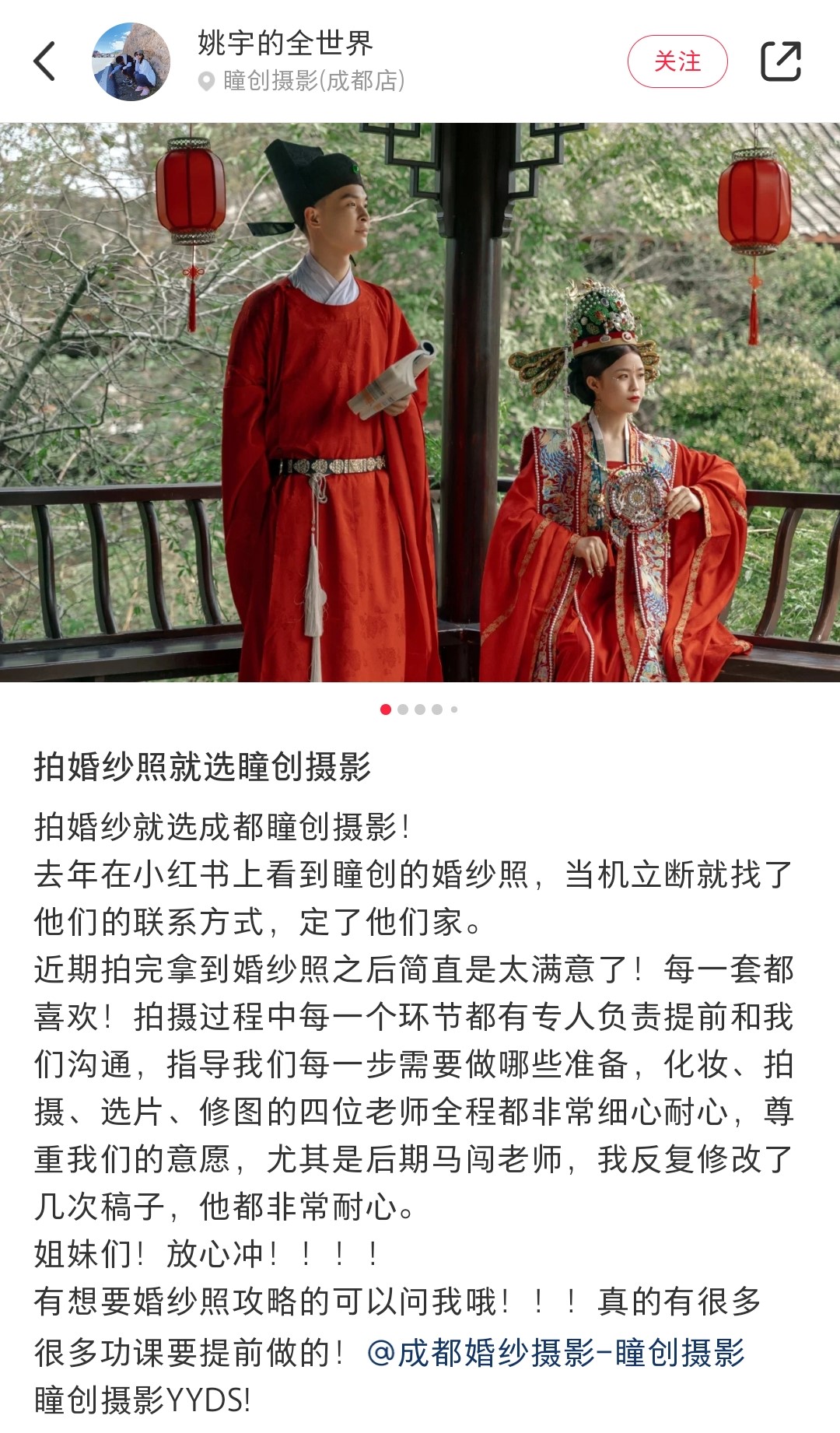
Task: Open 姚宇的全世界's profile avatar
Action: coord(131,61)
